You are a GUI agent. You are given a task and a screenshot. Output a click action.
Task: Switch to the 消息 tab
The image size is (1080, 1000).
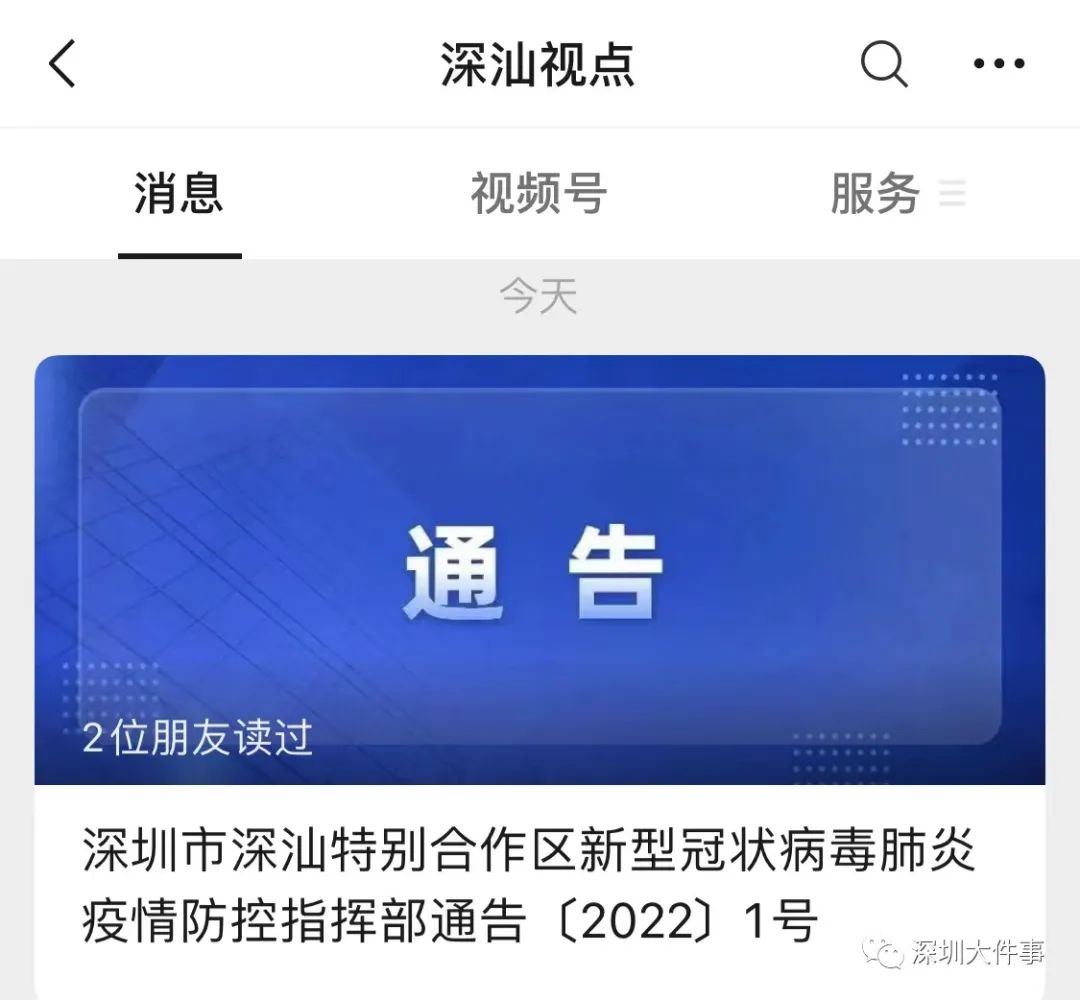(179, 194)
